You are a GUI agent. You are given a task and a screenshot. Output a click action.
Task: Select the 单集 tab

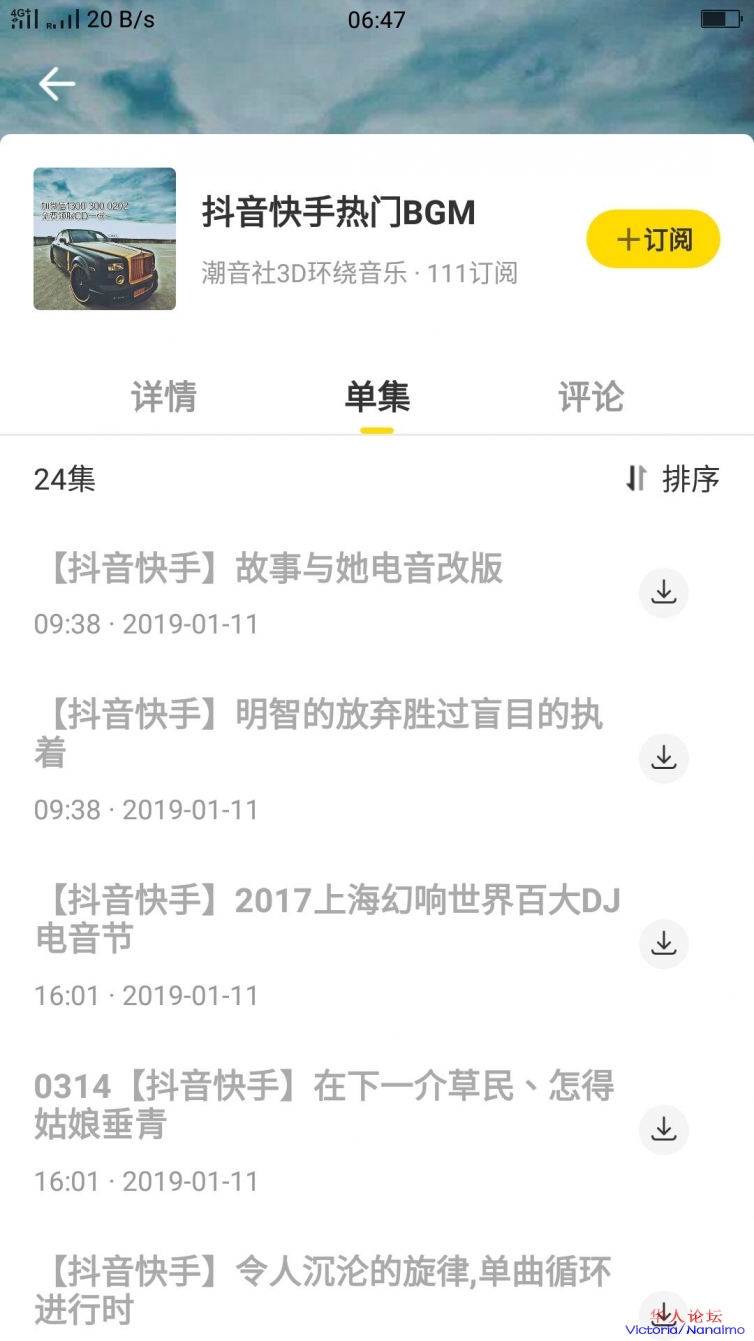(377, 397)
